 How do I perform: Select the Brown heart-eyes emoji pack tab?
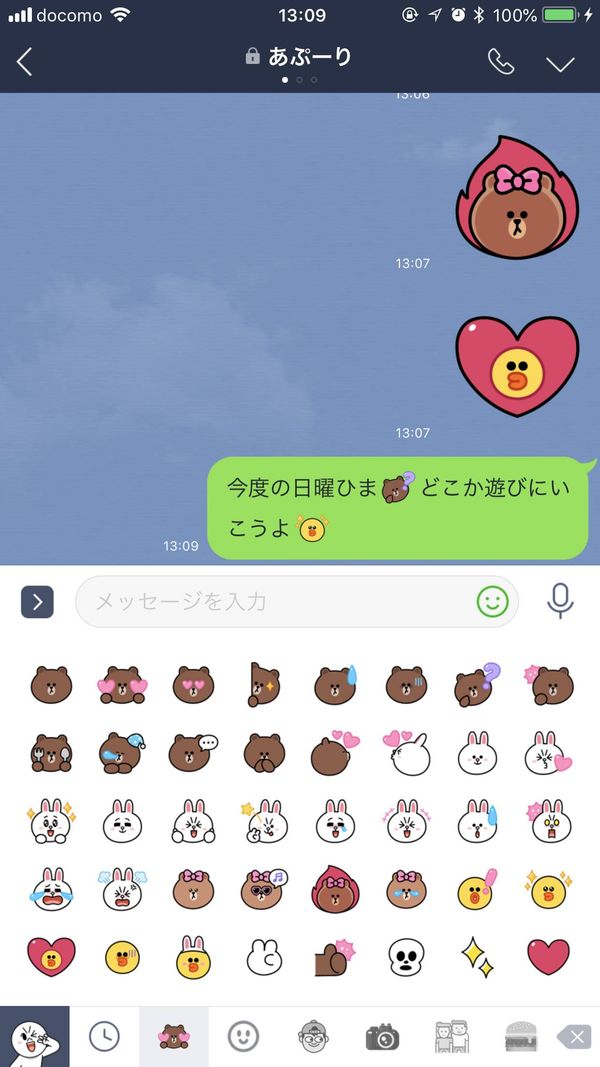174,1036
